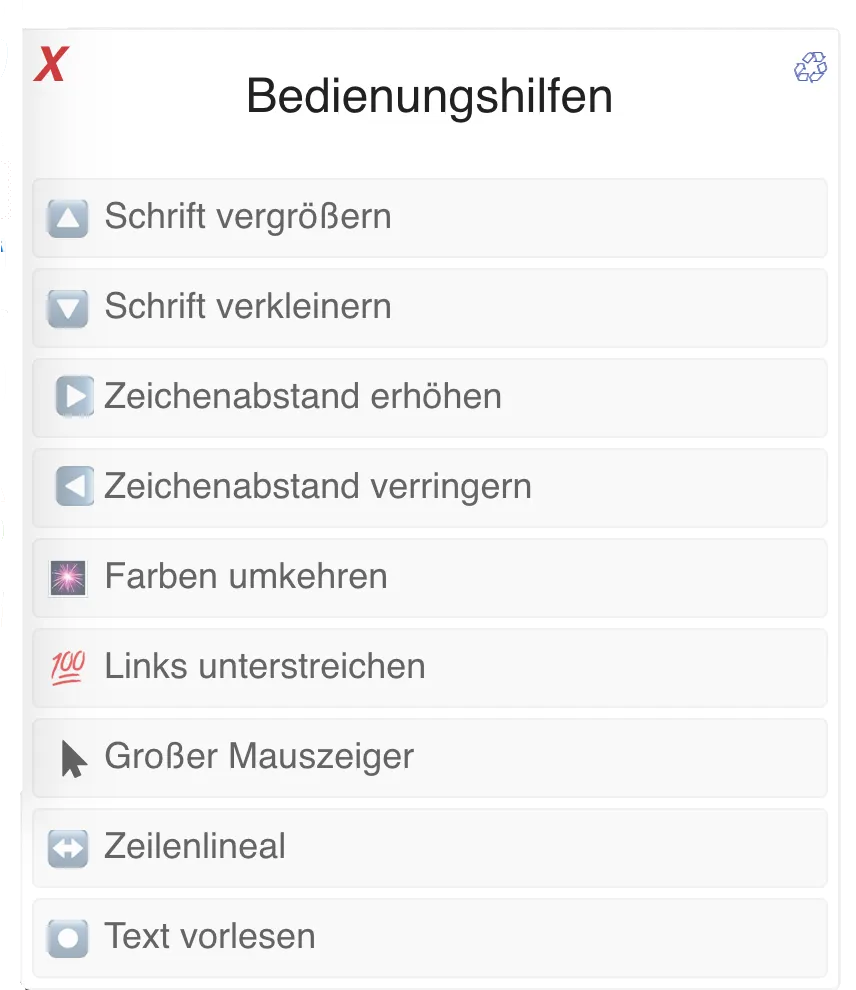Activate Links unterstreichen

(x=428, y=667)
